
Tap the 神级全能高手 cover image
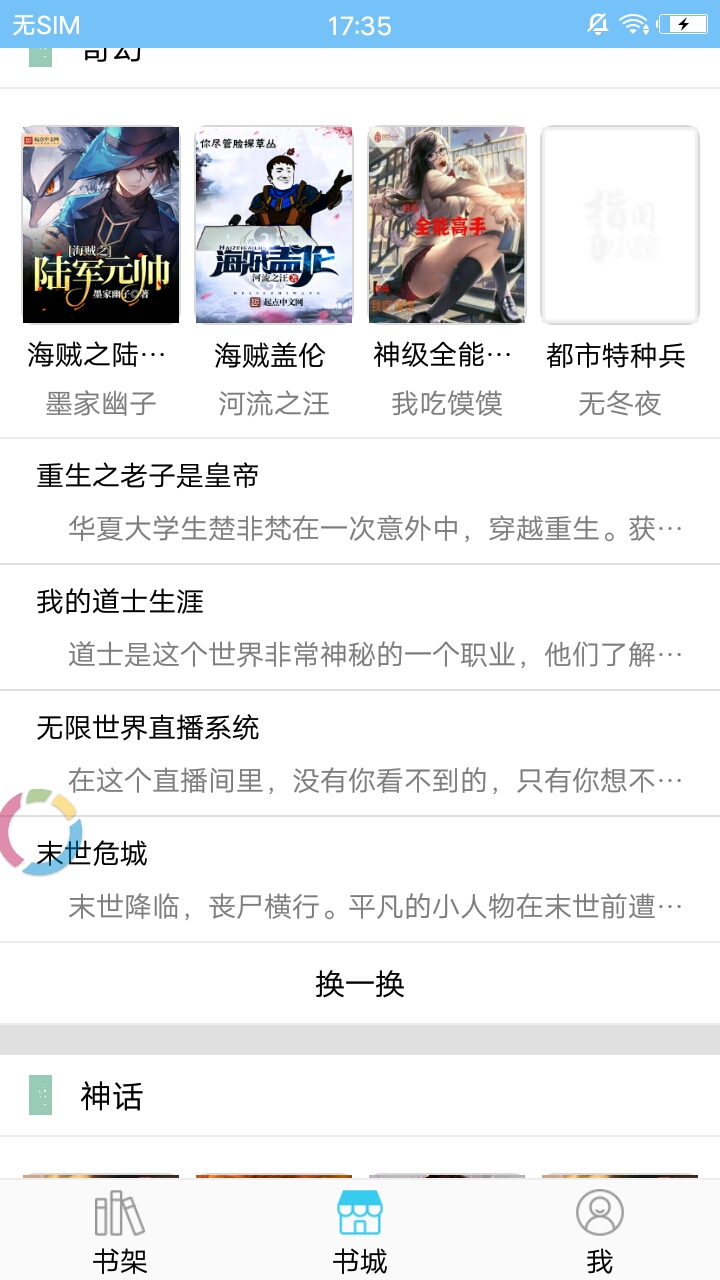pyautogui.click(x=447, y=224)
